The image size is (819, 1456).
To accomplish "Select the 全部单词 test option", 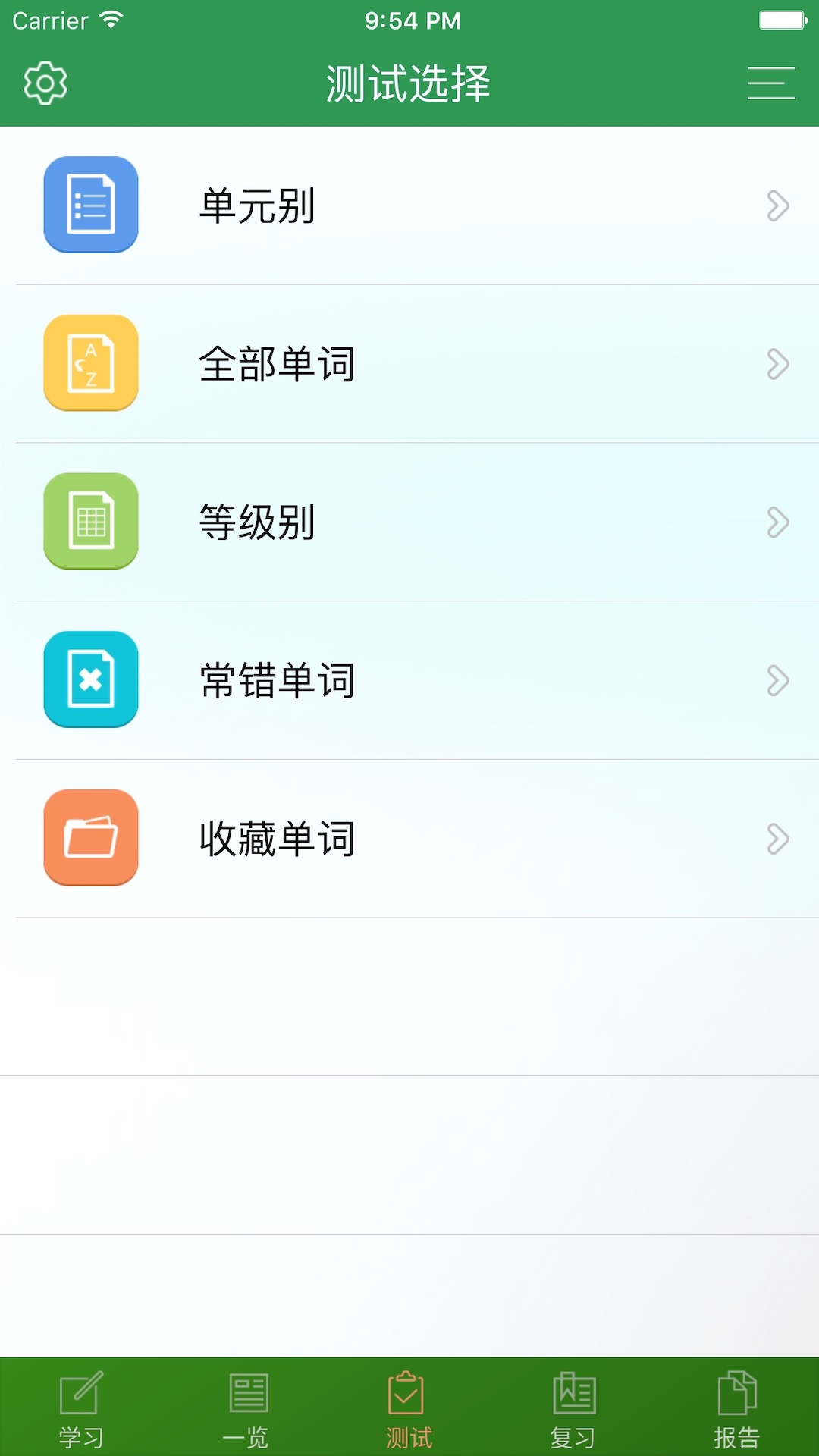I will tap(409, 364).
